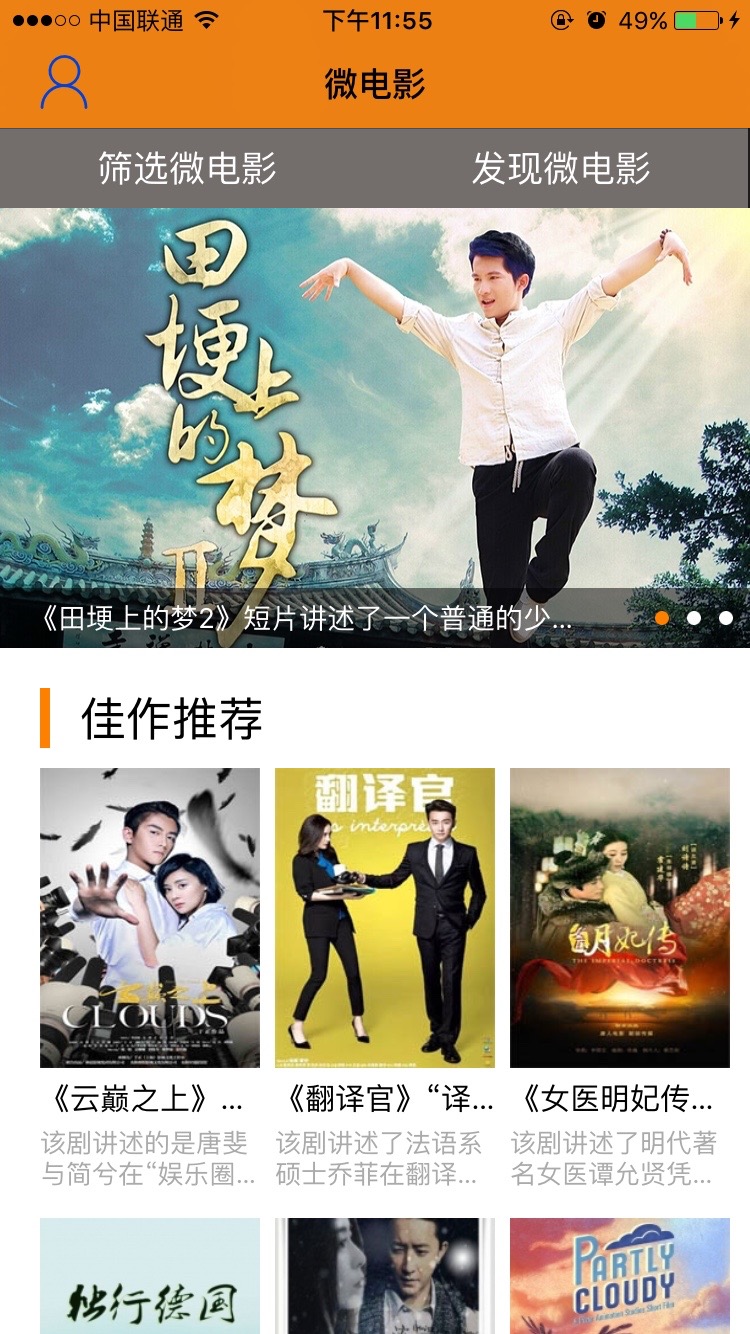The width and height of the screenshot is (750, 1334).
Task: Switch to the 发现微电影 tab
Action: point(561,168)
